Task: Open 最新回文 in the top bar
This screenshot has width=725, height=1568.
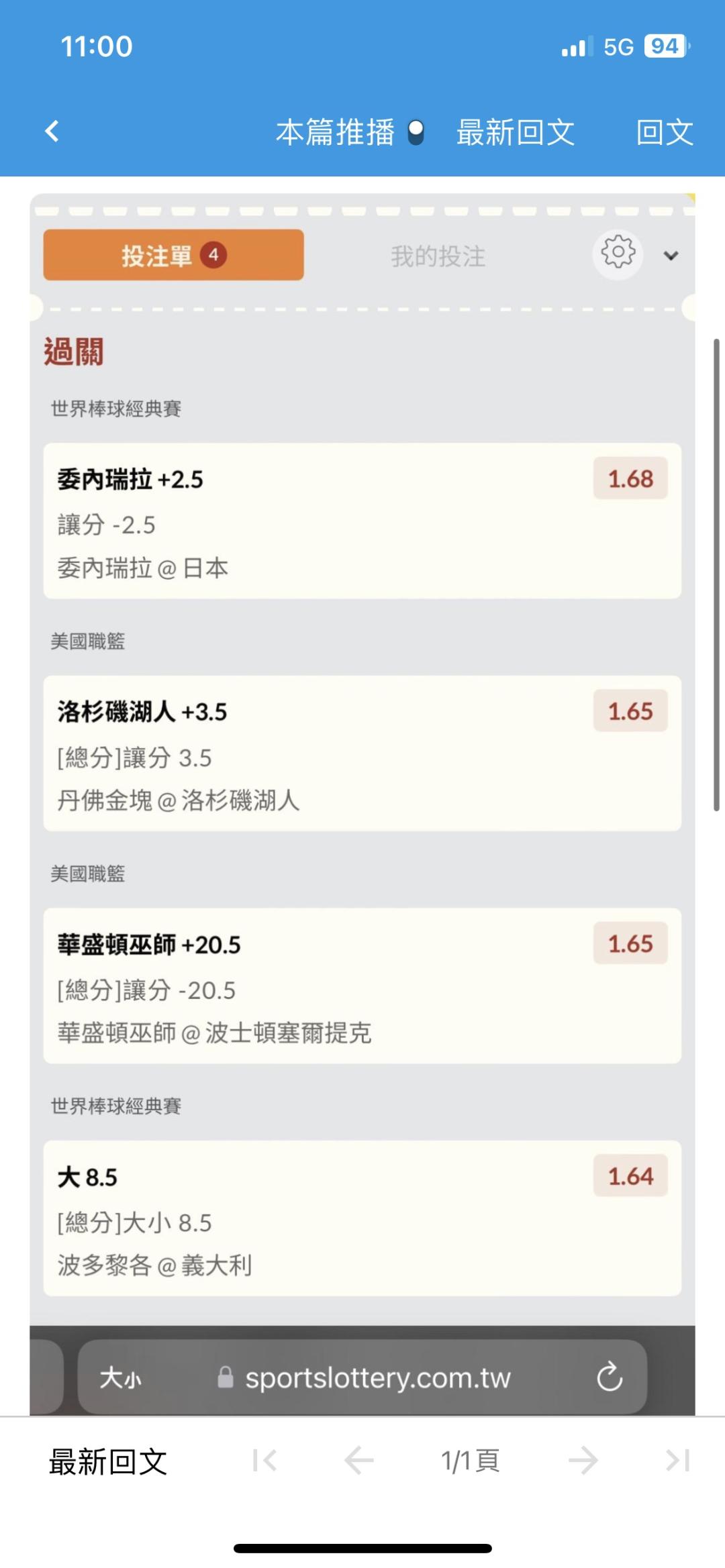Action: (515, 132)
